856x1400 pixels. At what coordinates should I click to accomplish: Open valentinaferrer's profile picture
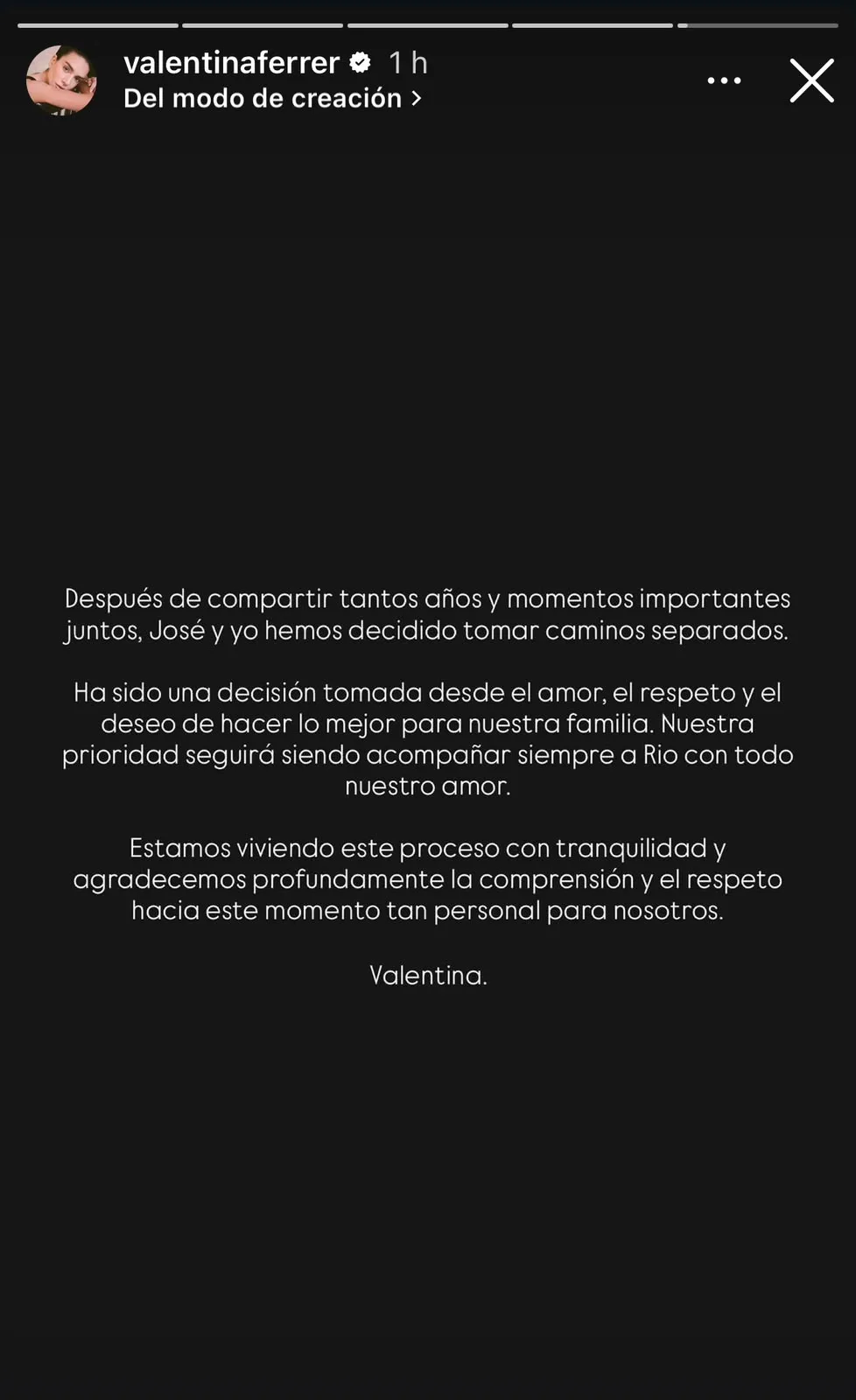(61, 80)
